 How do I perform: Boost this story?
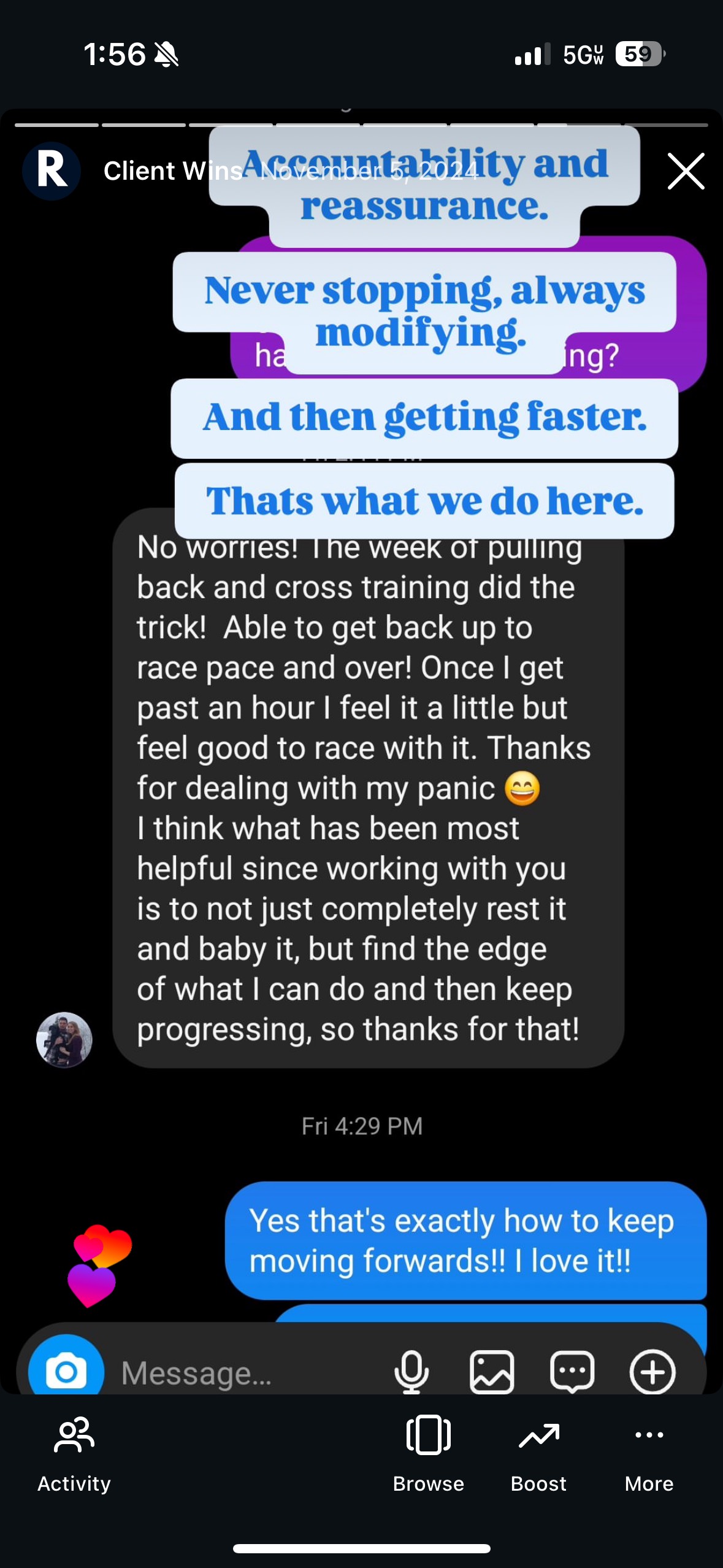(x=538, y=1453)
